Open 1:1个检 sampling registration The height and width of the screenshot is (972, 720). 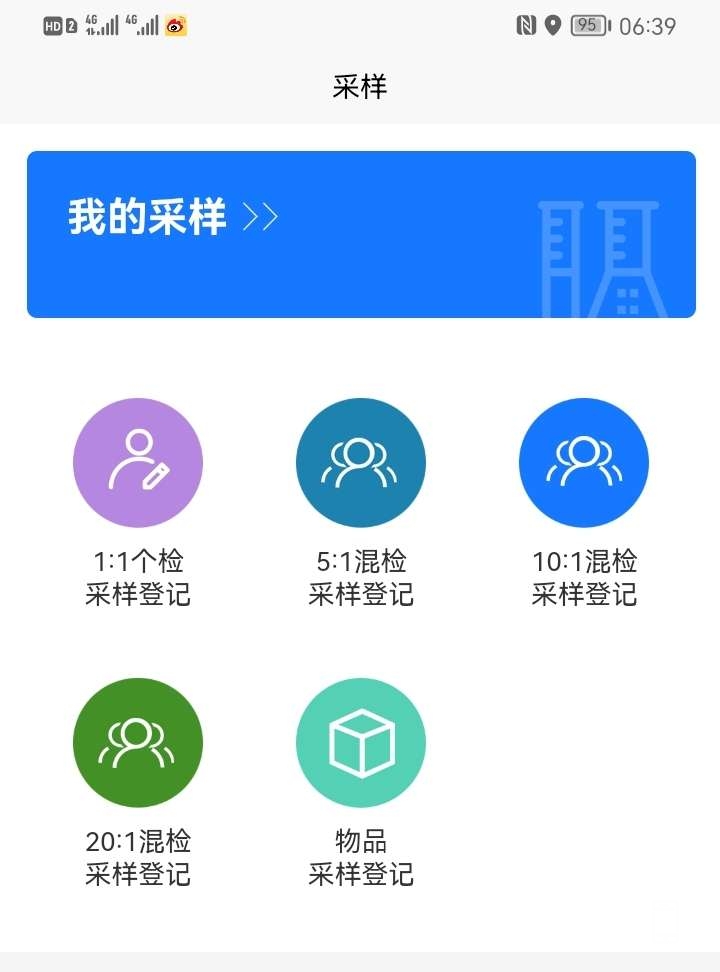pos(138,463)
